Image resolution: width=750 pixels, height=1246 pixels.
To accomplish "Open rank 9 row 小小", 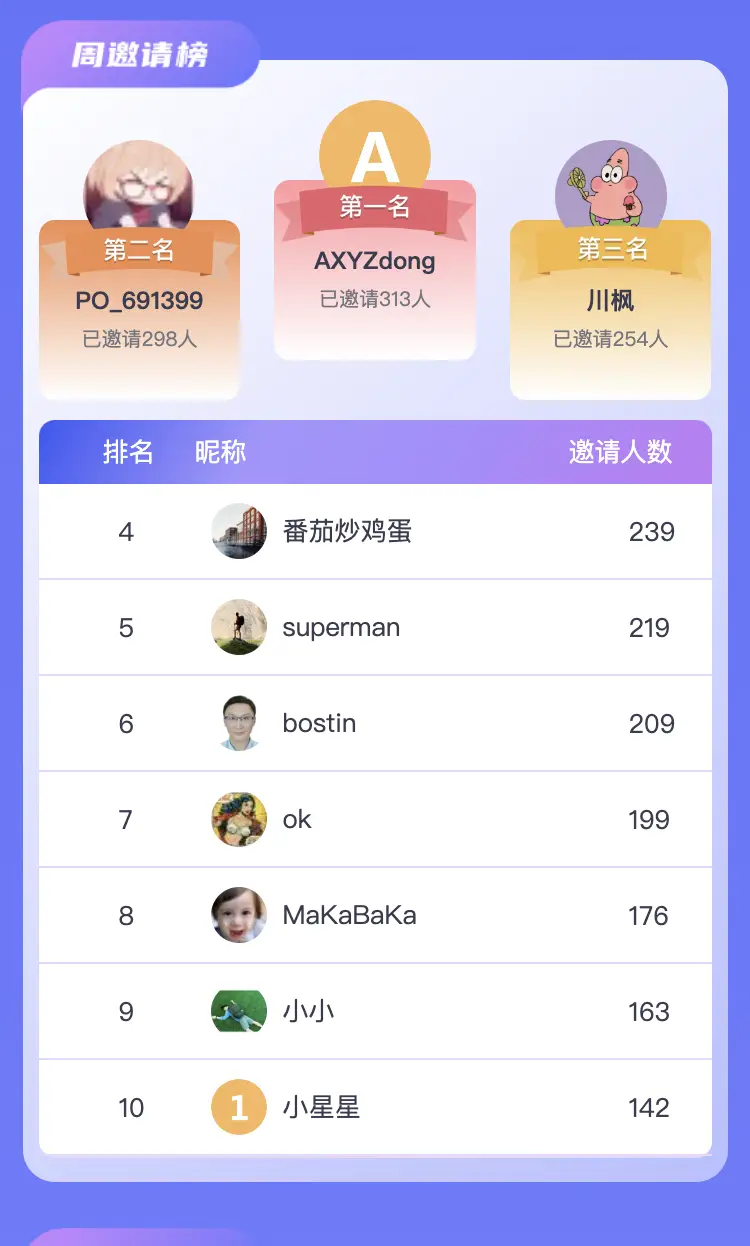I will pos(375,1011).
